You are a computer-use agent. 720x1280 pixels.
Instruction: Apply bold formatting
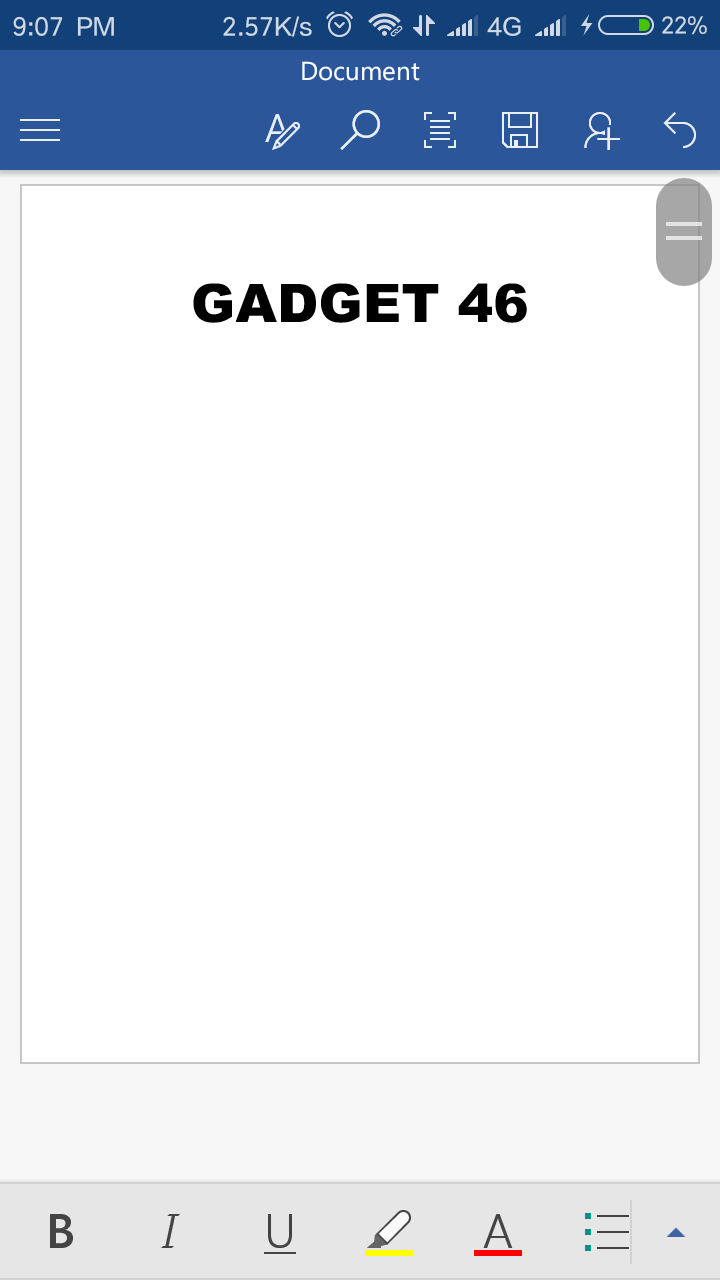[x=61, y=1232]
